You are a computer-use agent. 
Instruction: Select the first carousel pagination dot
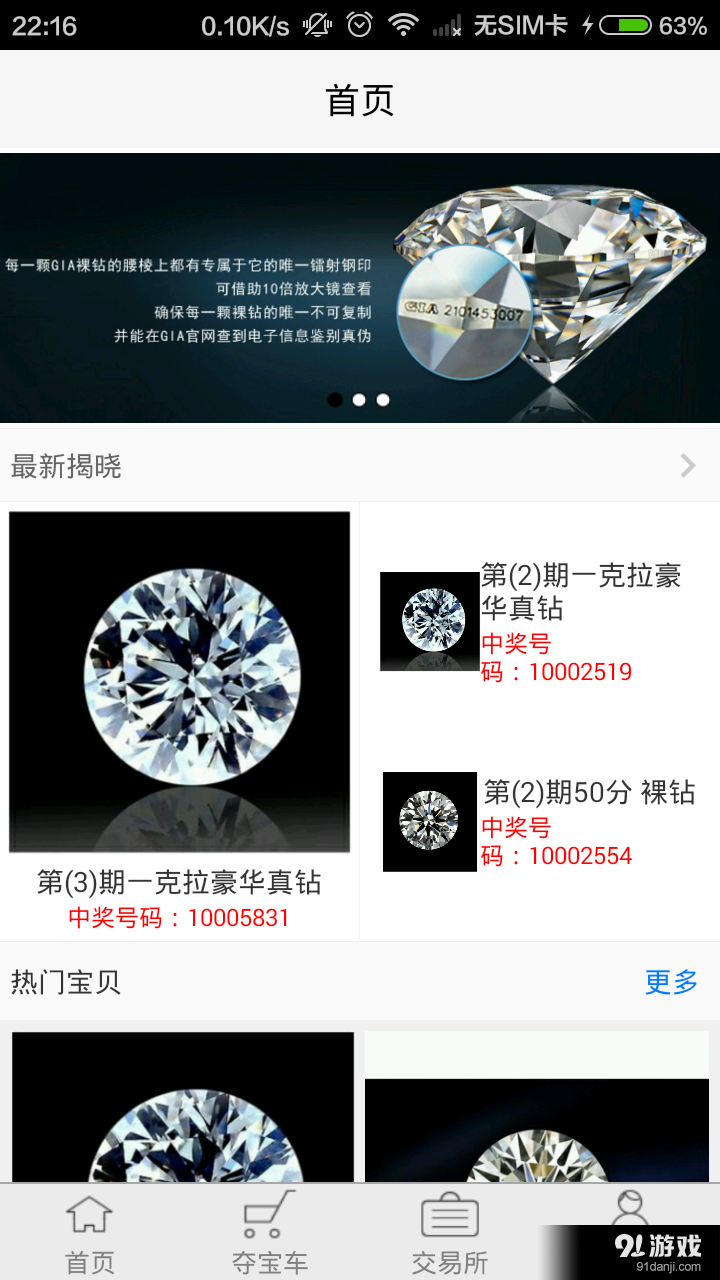pos(335,400)
